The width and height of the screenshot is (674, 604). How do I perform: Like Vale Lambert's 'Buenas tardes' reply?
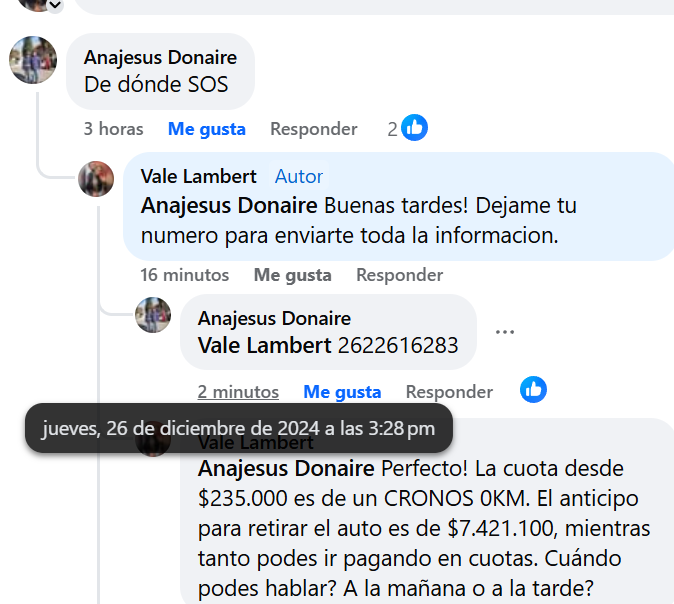(292, 275)
